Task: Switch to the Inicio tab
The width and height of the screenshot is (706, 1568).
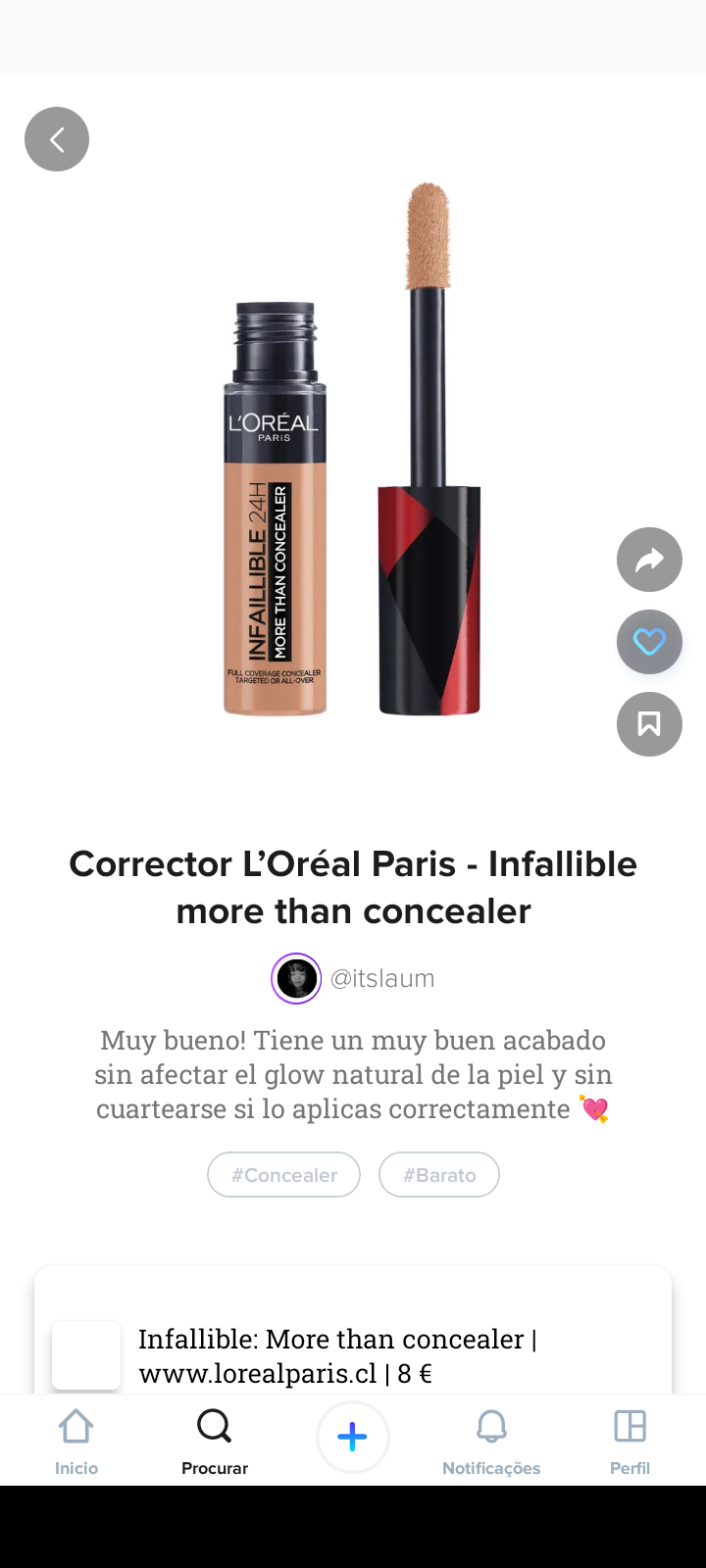Action: 76,1441
